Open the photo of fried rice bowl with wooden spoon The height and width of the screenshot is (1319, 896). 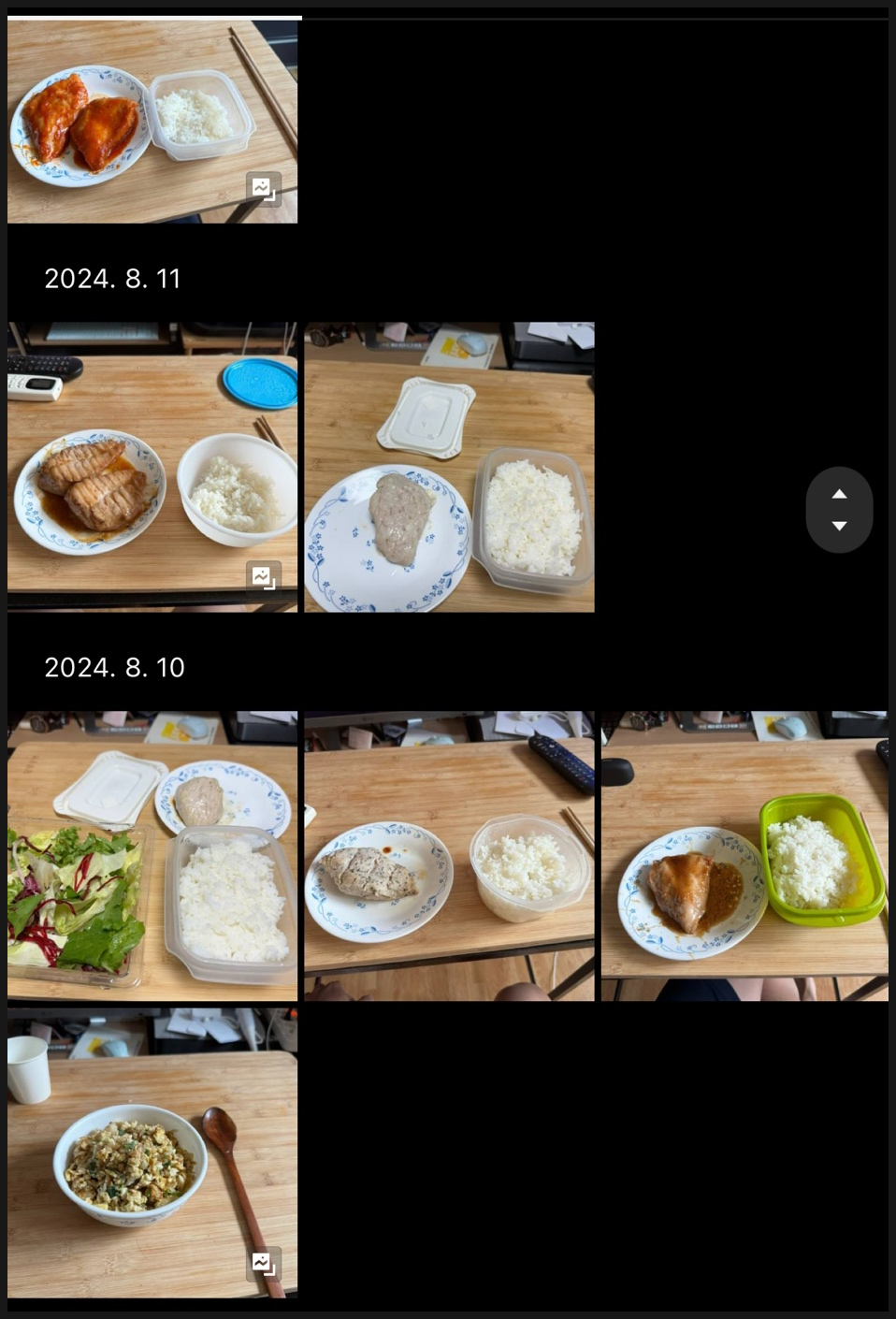tap(152, 1152)
